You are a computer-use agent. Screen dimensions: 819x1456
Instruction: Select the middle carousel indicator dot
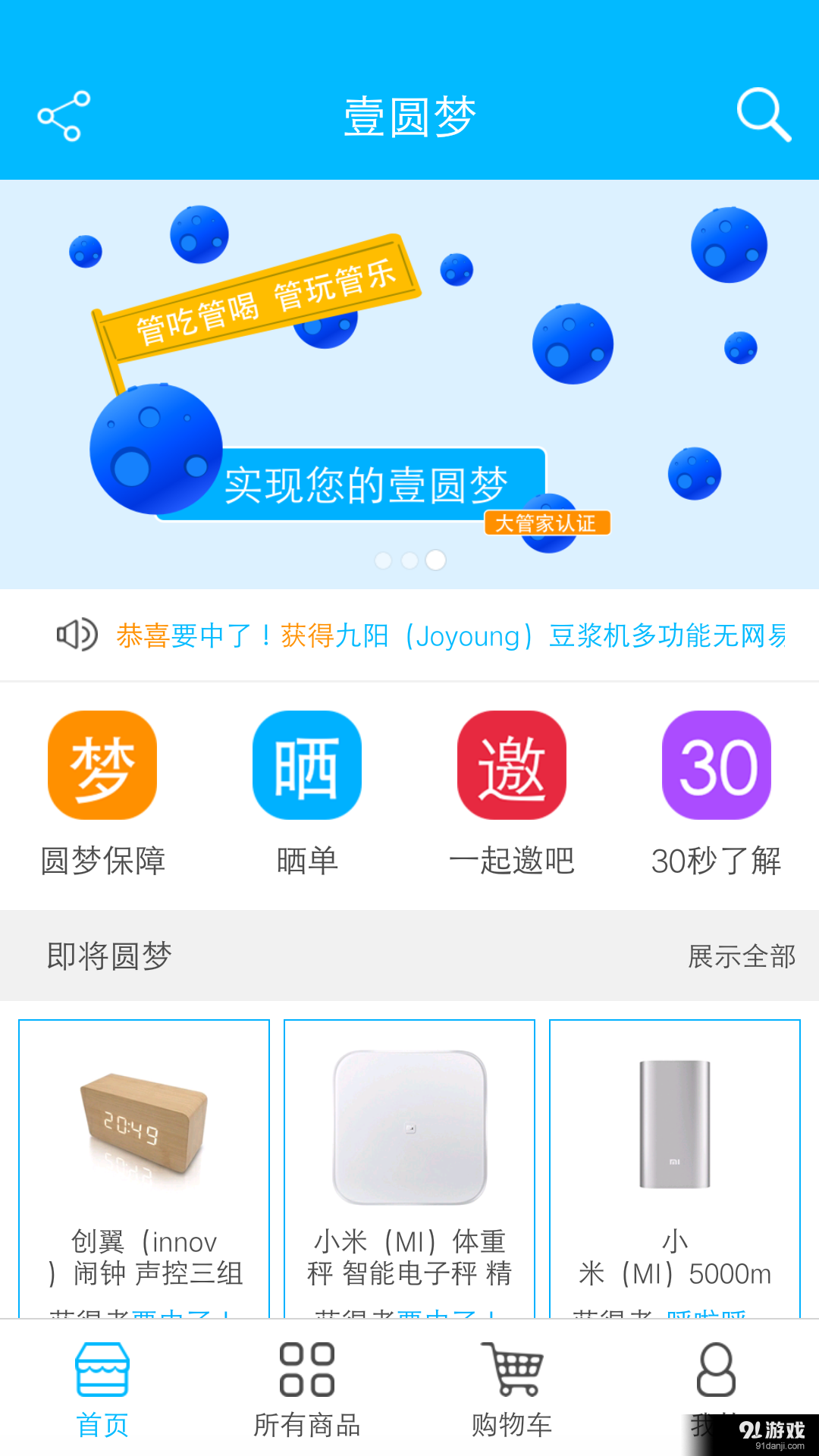(409, 559)
